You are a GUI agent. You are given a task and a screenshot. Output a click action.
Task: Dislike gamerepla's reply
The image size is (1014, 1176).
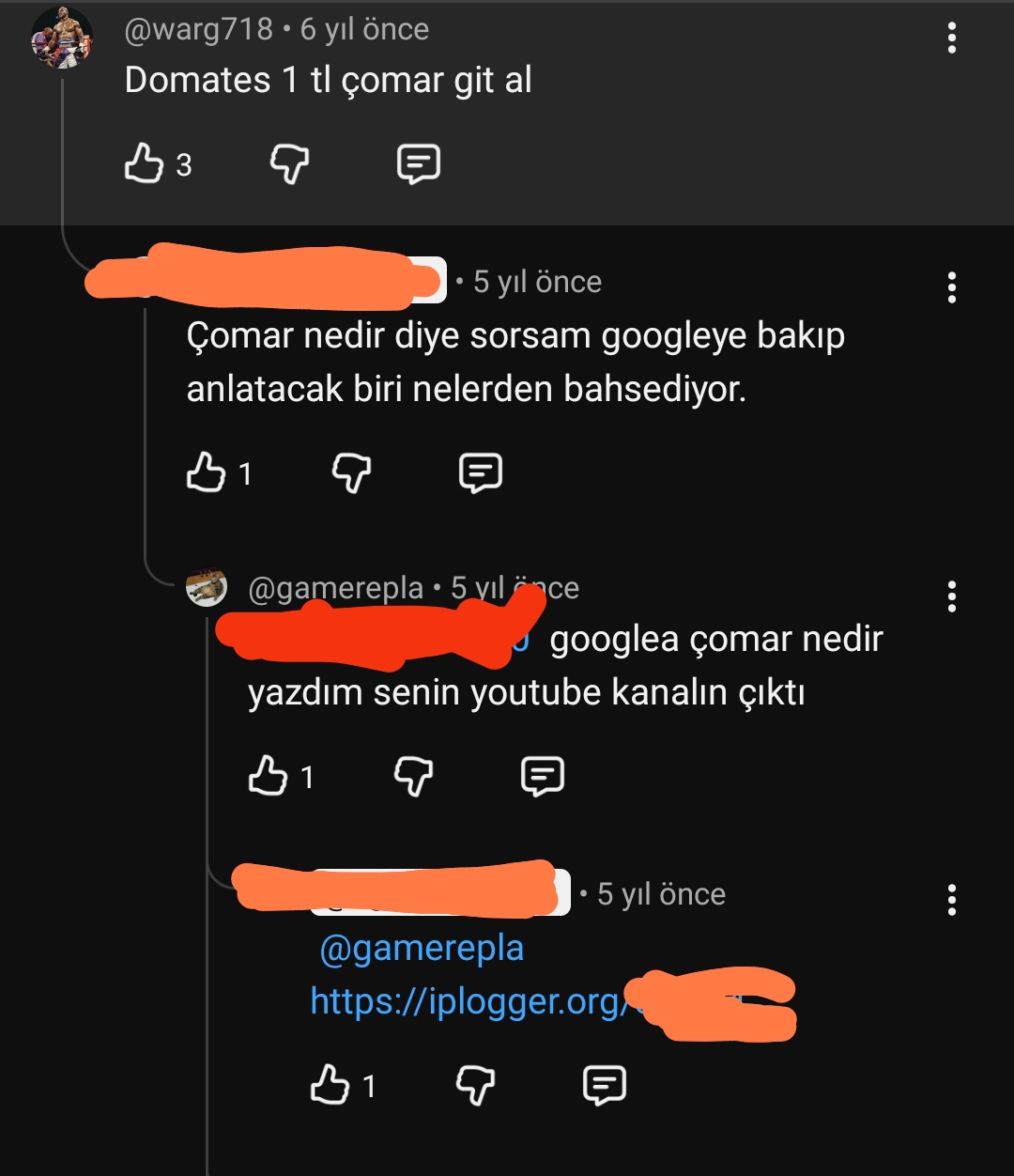point(413,777)
